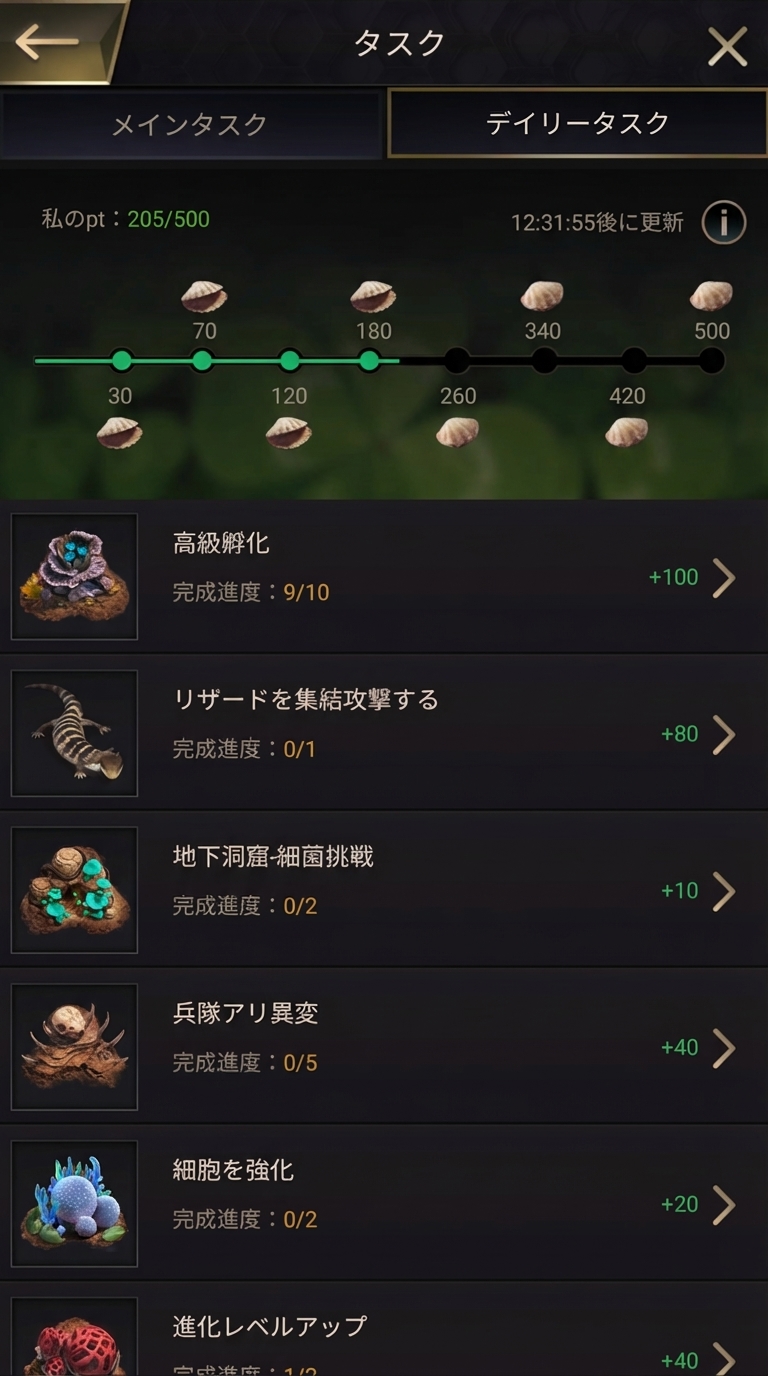Open the 地下洞窟-細菌挑戦 task
768x1376 pixels.
[x=723, y=891]
